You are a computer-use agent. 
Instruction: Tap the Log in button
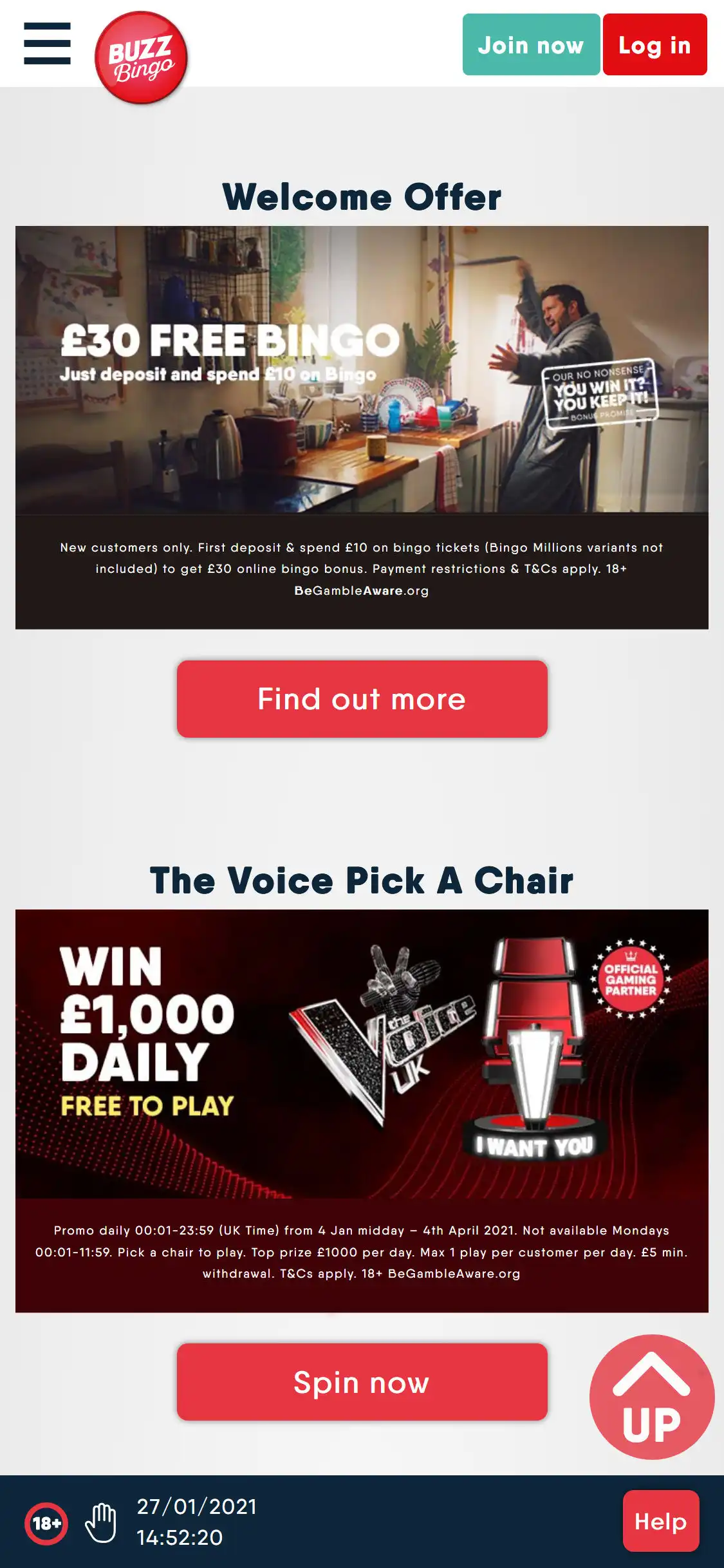[654, 45]
